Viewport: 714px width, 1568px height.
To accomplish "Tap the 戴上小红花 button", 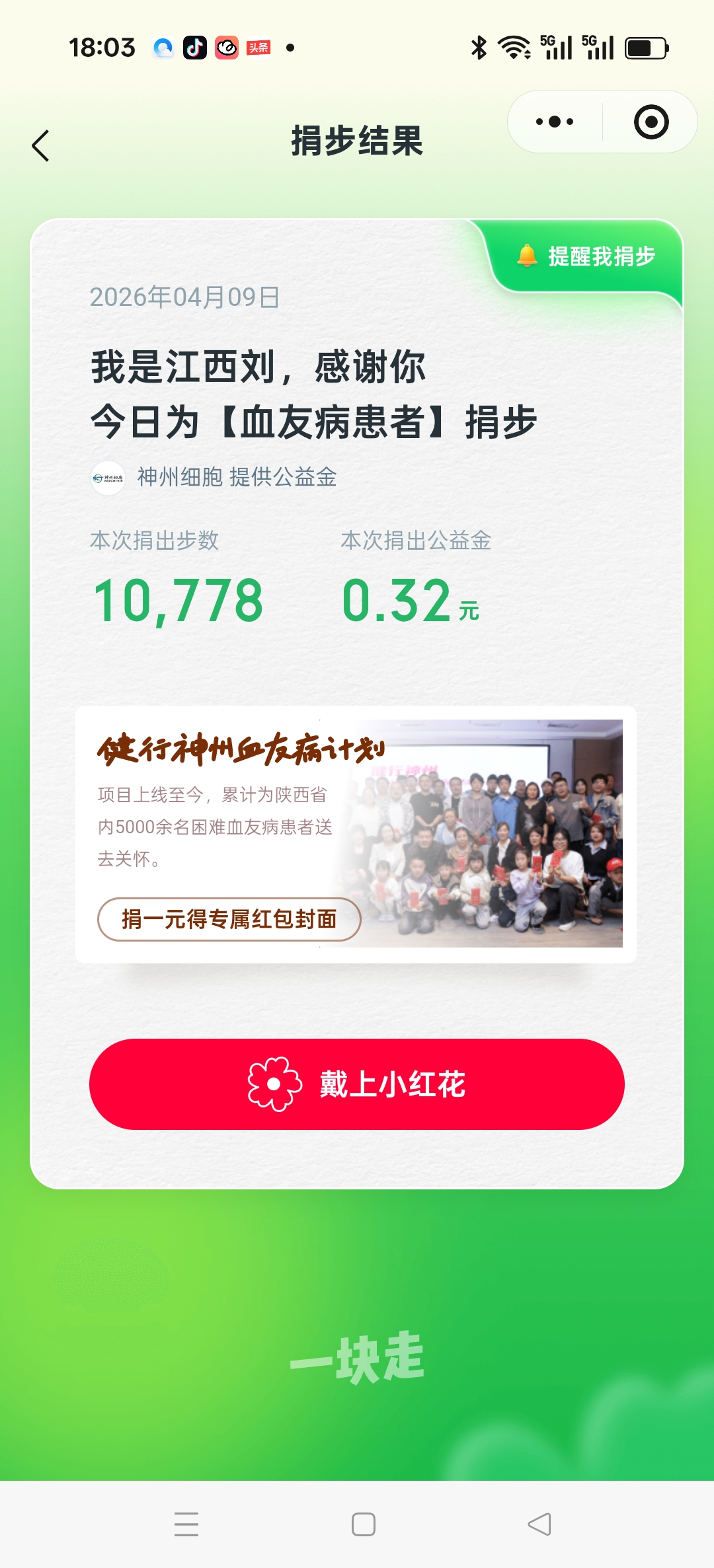I will pyautogui.click(x=357, y=1084).
